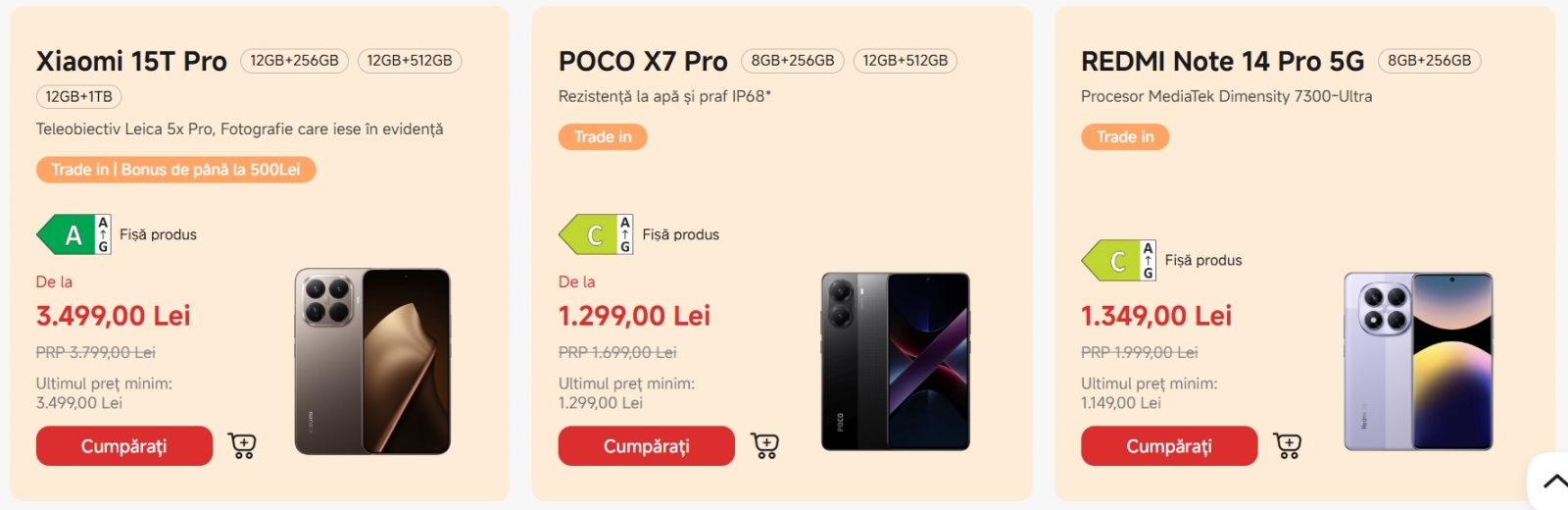This screenshot has height=510, width=1568.
Task: Add REDMI Note 14 Pro 5G to cart
Action: click(1287, 446)
